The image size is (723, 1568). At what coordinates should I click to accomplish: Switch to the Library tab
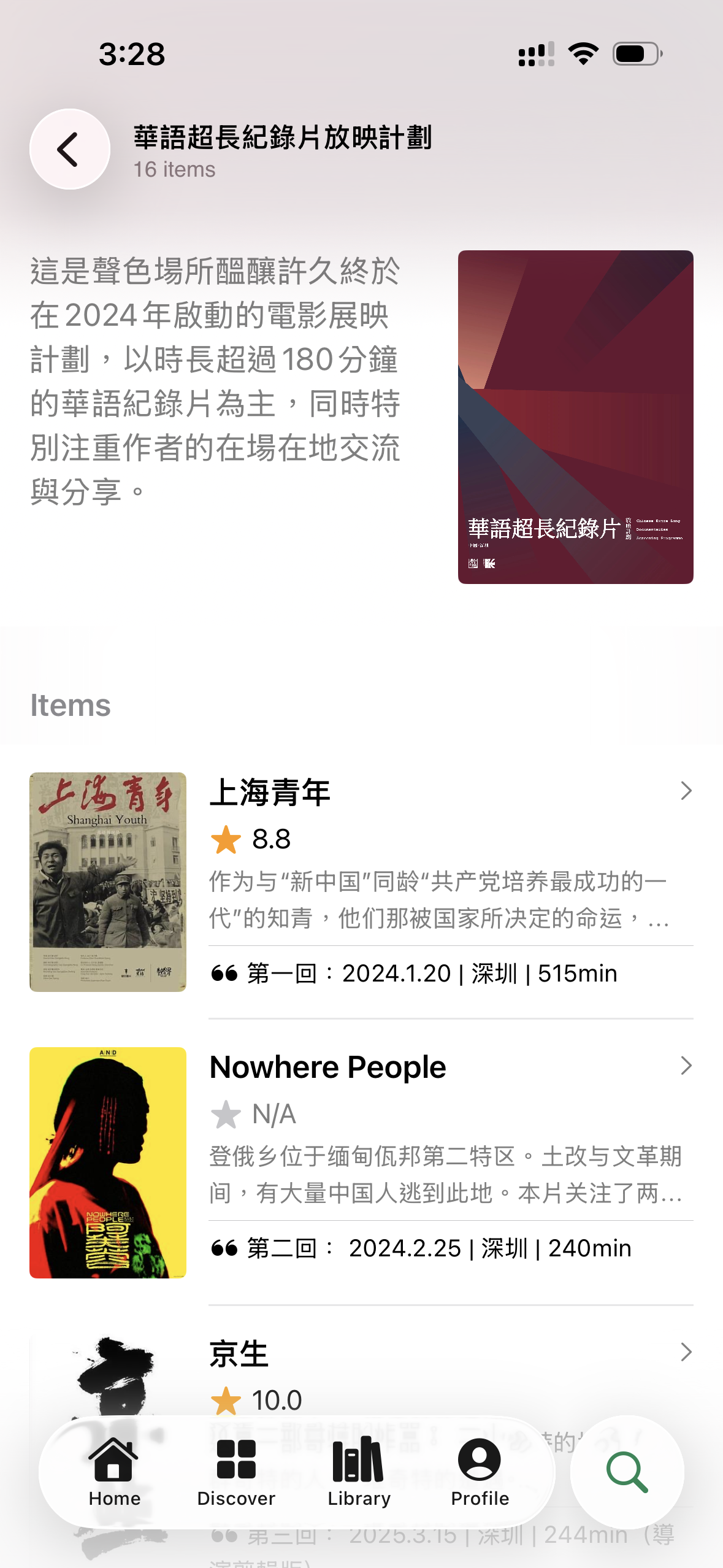pos(359,1471)
